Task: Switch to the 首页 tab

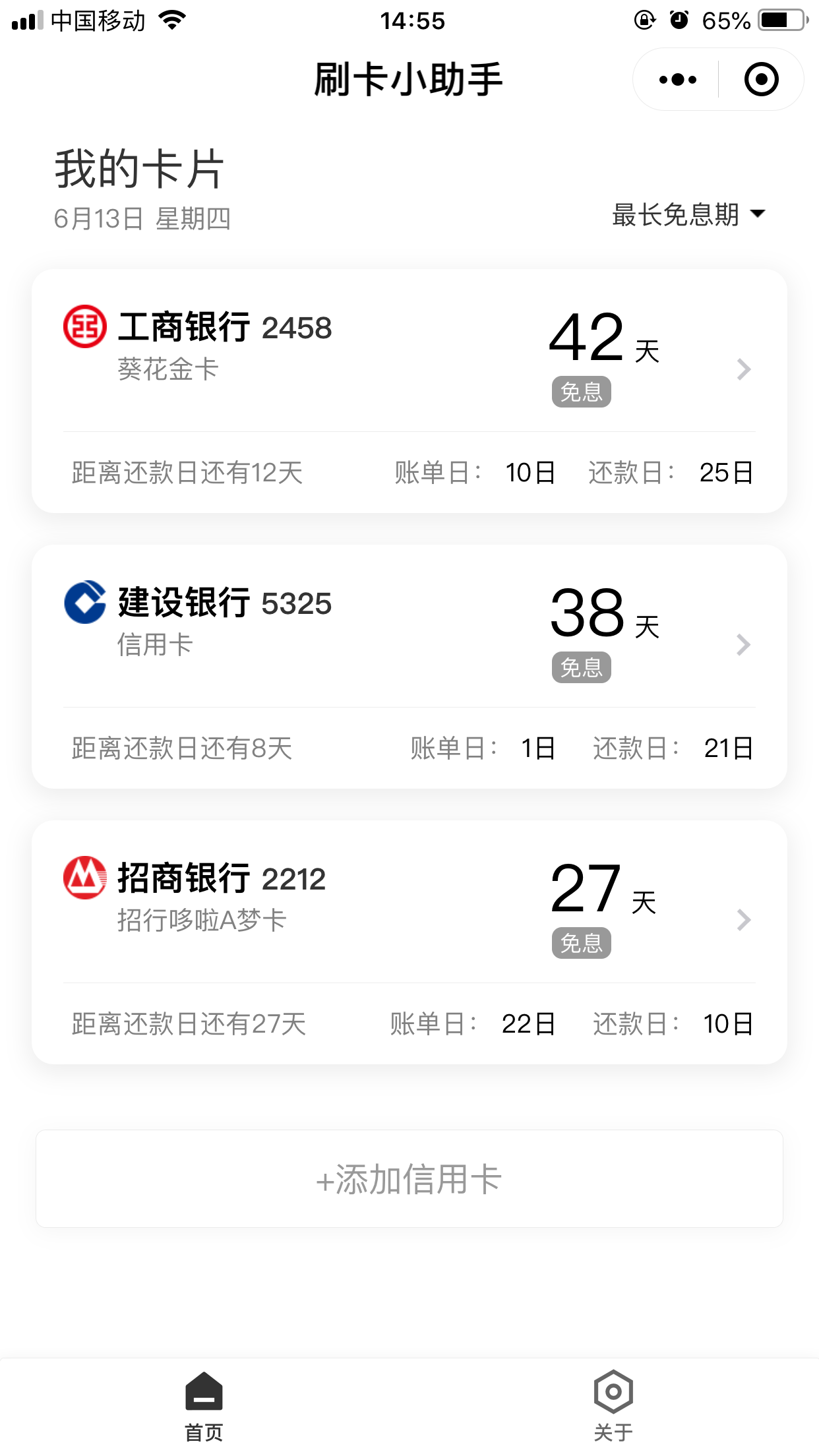Action: pos(204,1406)
